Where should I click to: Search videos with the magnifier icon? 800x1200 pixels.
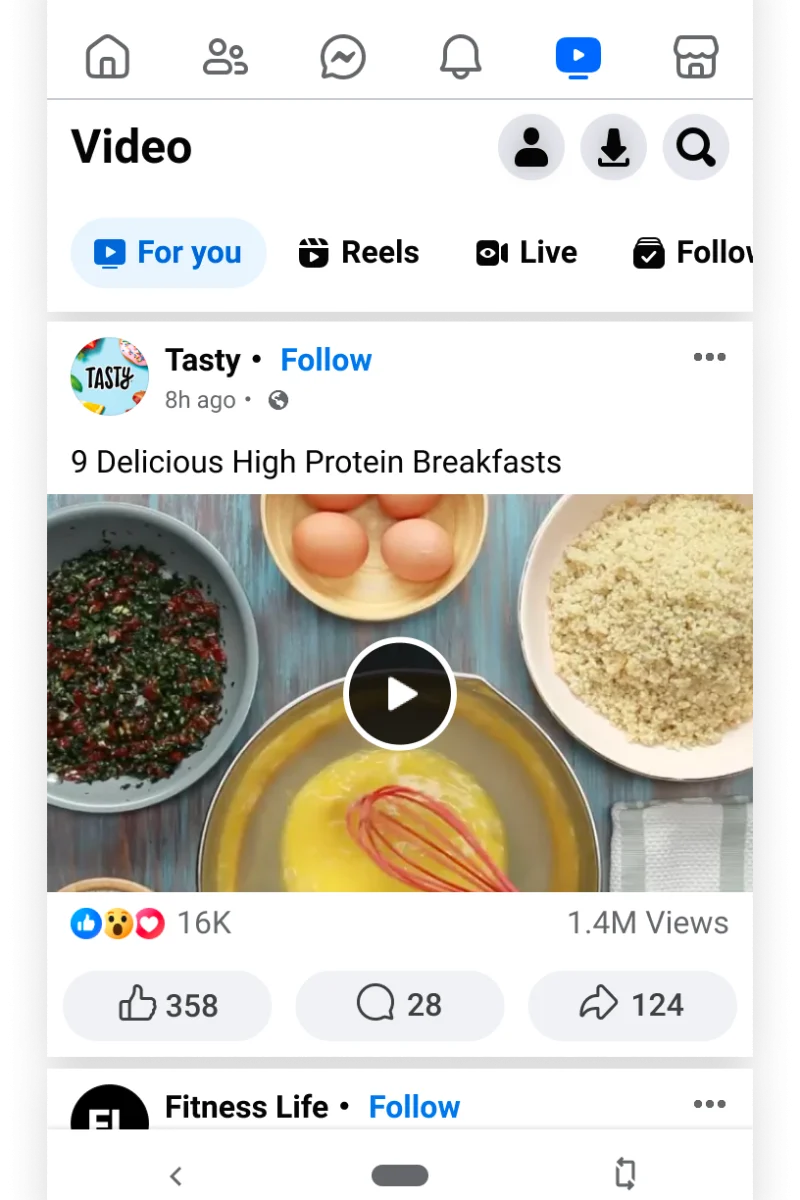[x=695, y=148]
